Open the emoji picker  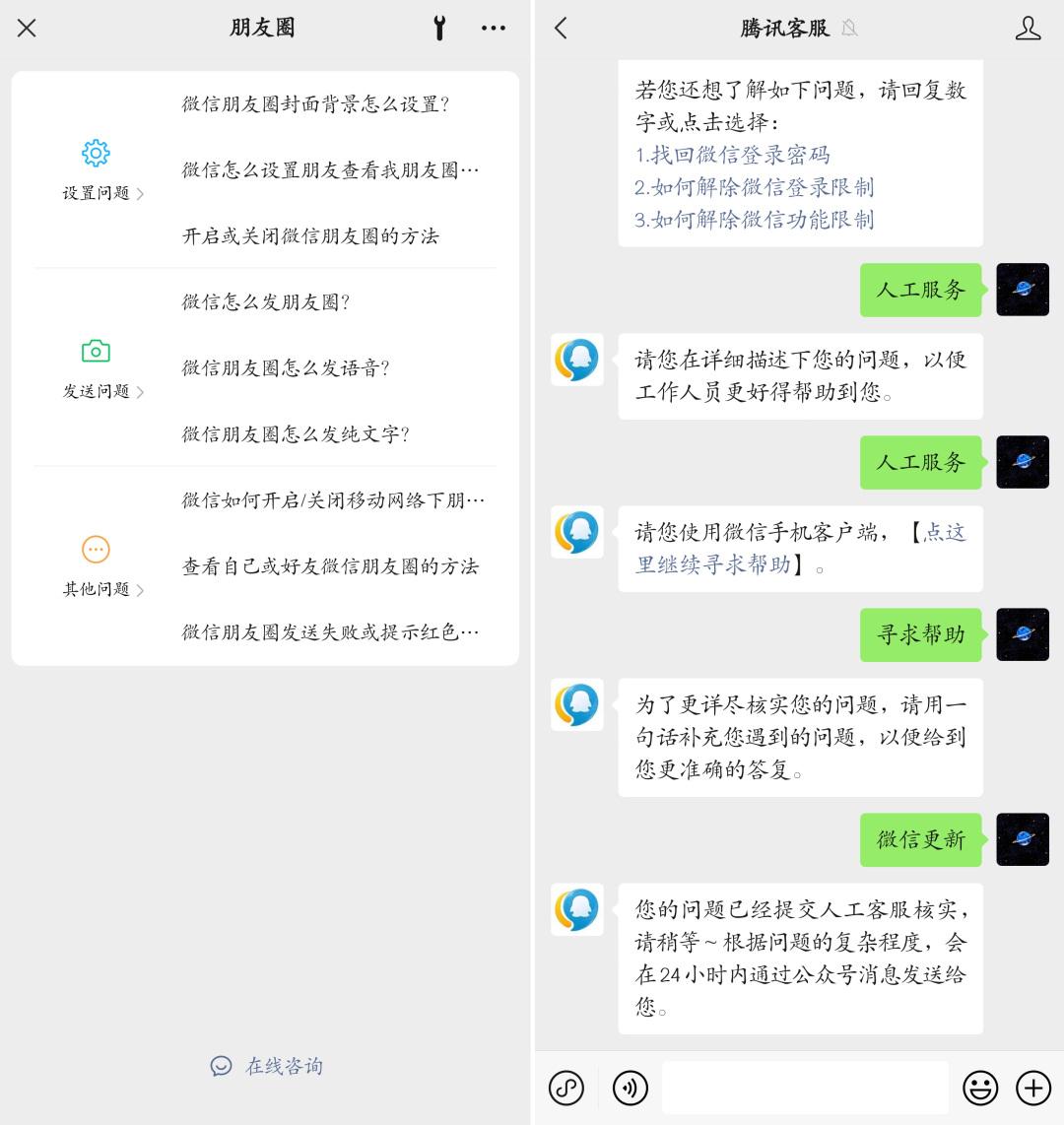pos(980,1088)
